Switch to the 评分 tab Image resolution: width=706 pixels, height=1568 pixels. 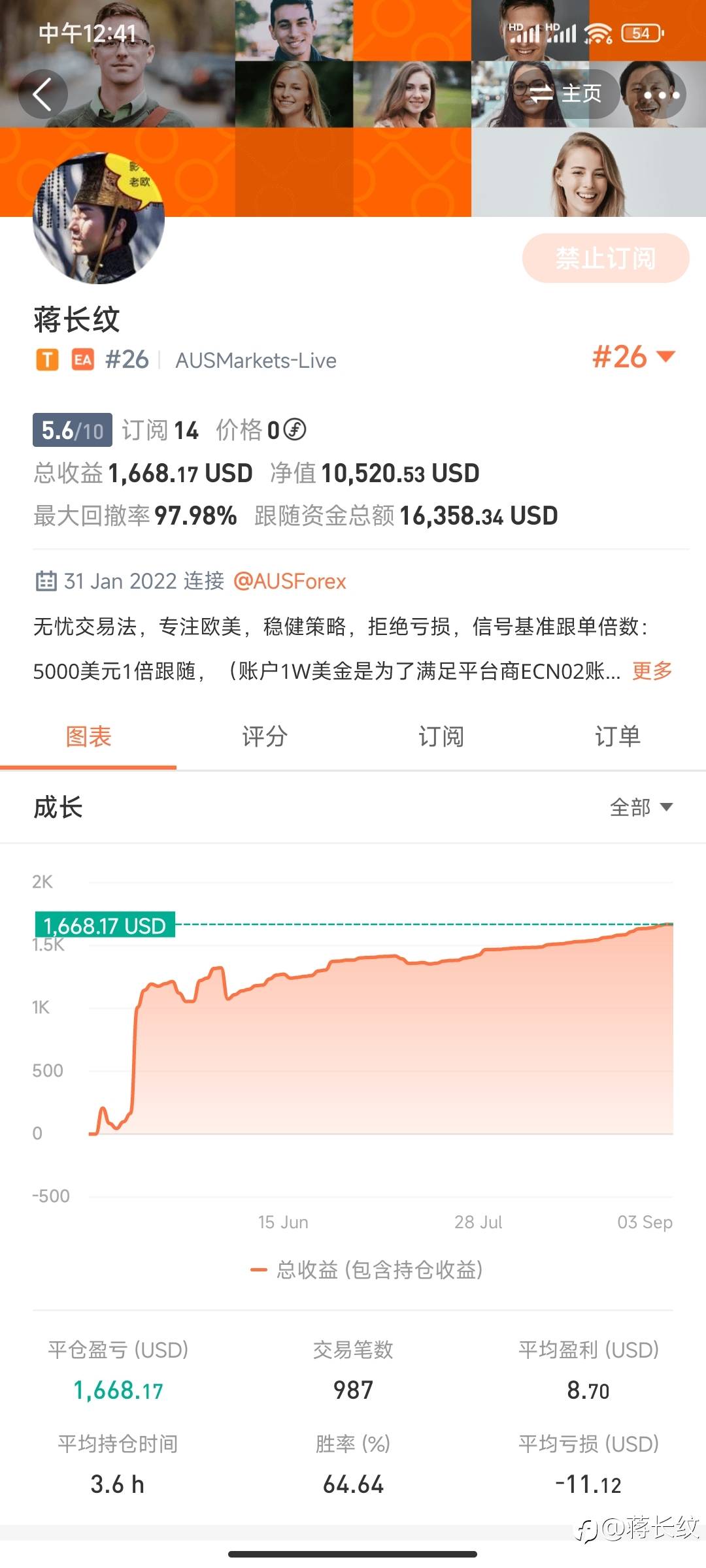(265, 736)
